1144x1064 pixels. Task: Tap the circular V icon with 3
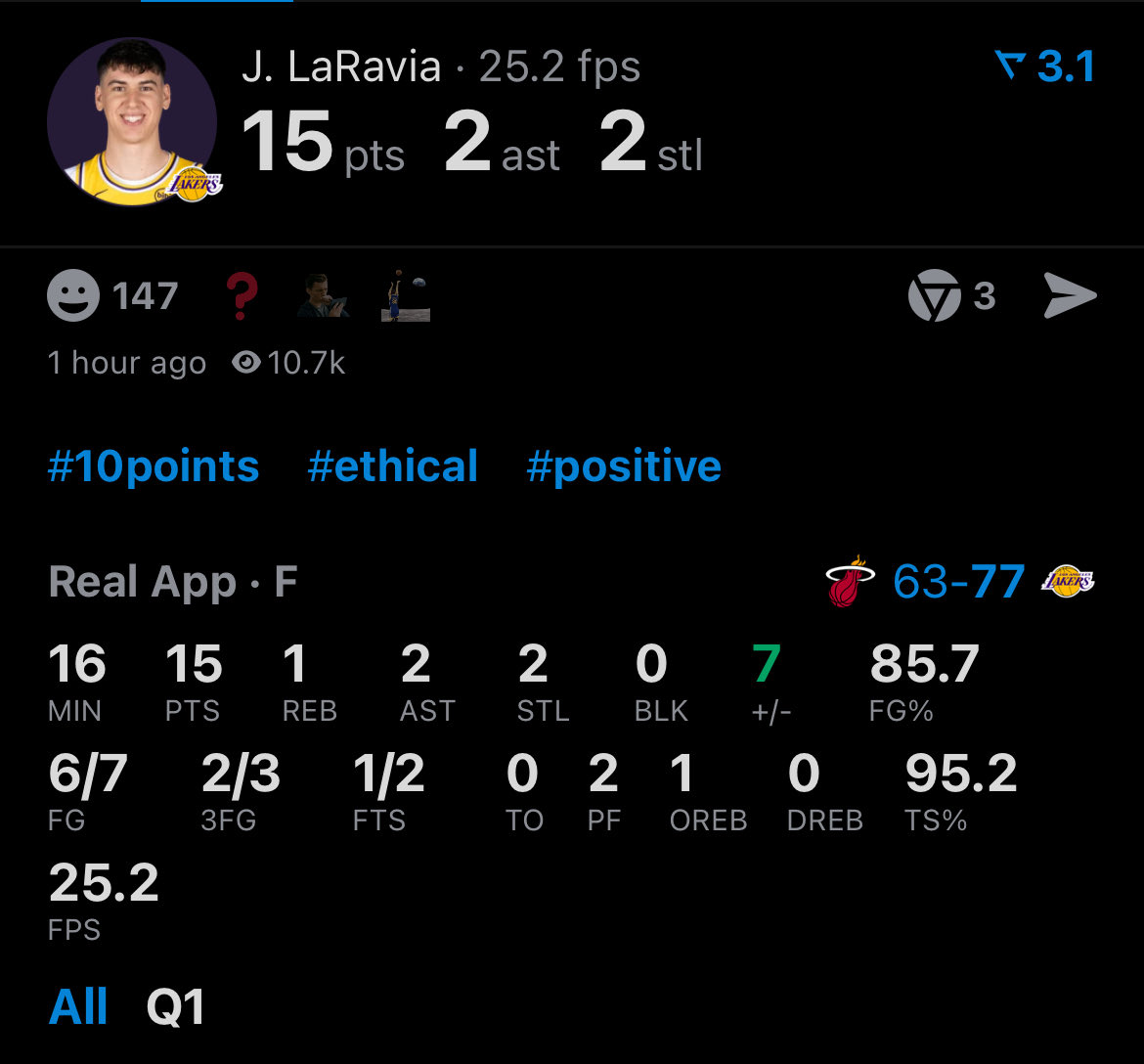point(934,295)
